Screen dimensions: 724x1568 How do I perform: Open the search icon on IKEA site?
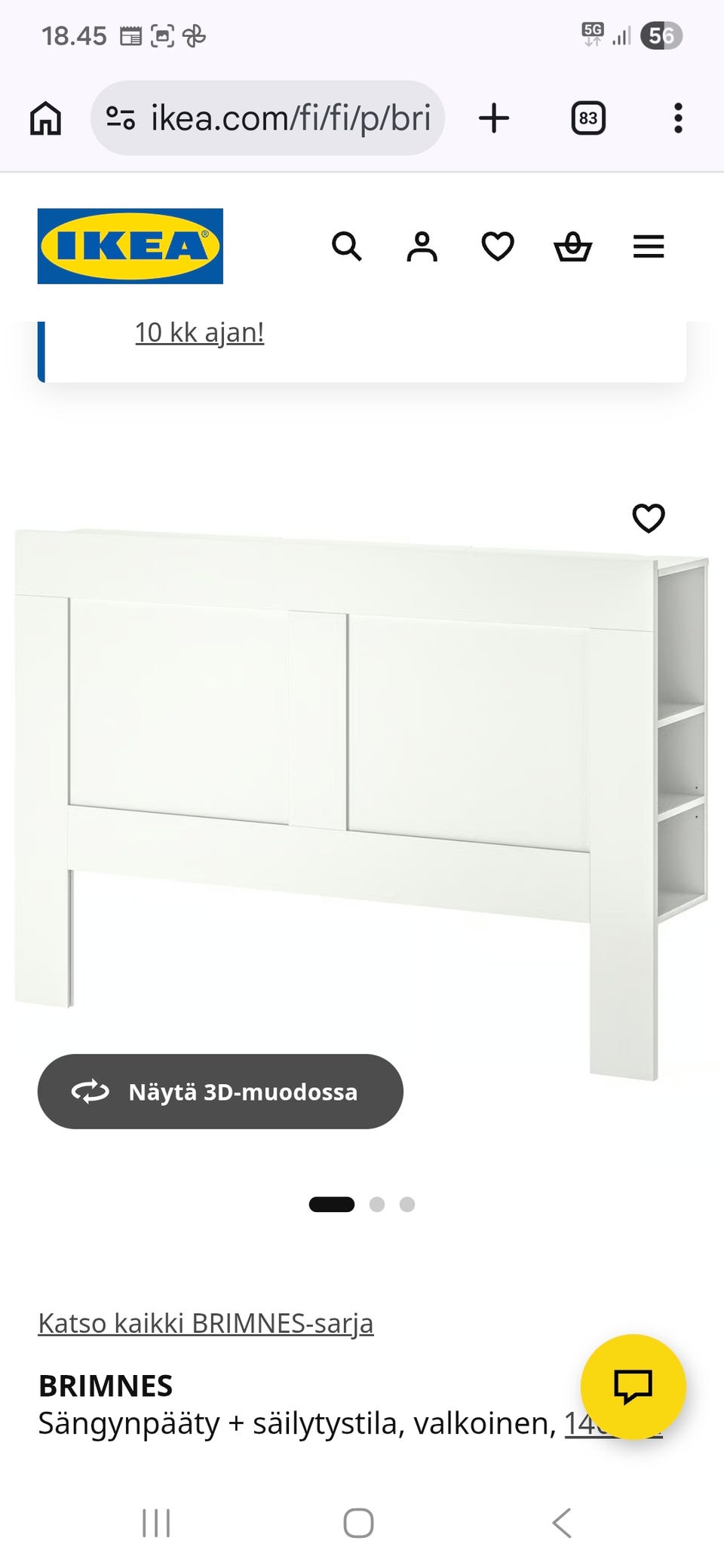[x=348, y=247]
